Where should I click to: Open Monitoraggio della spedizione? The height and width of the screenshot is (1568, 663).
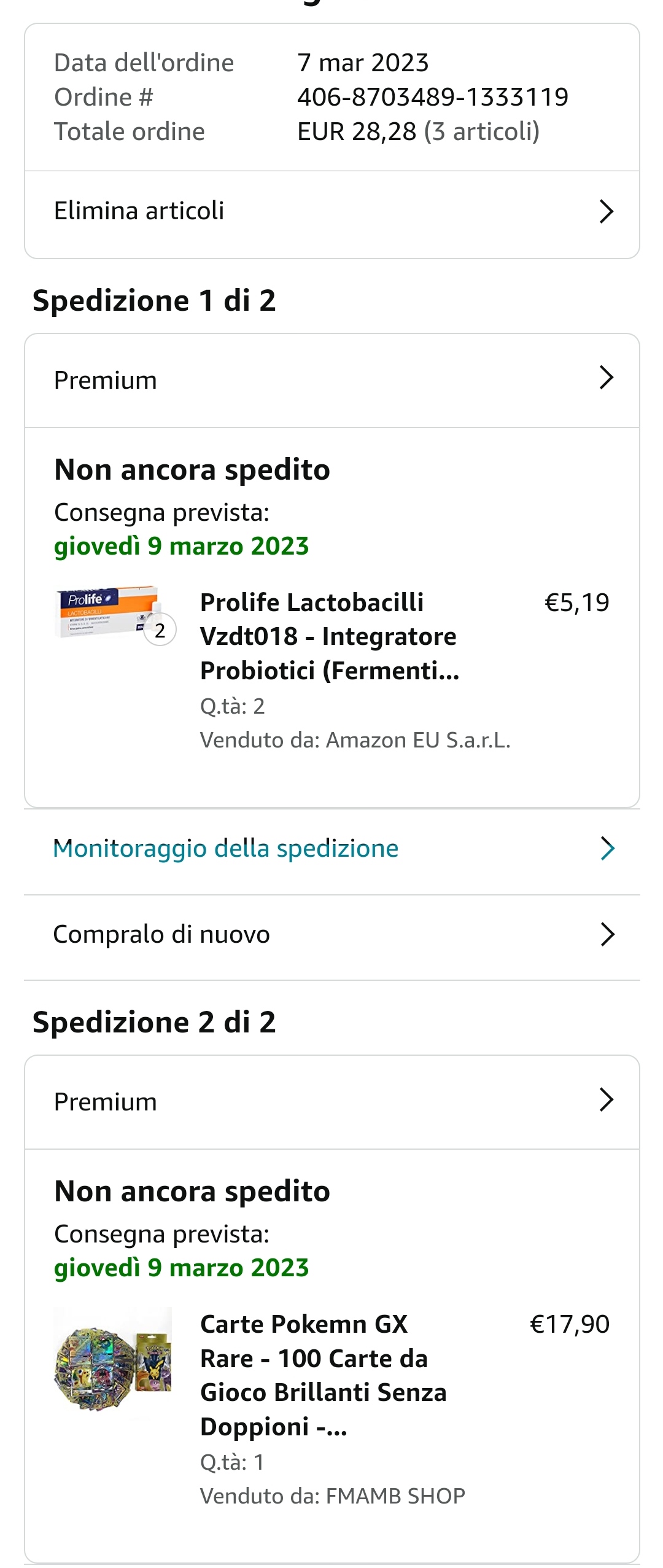331,849
